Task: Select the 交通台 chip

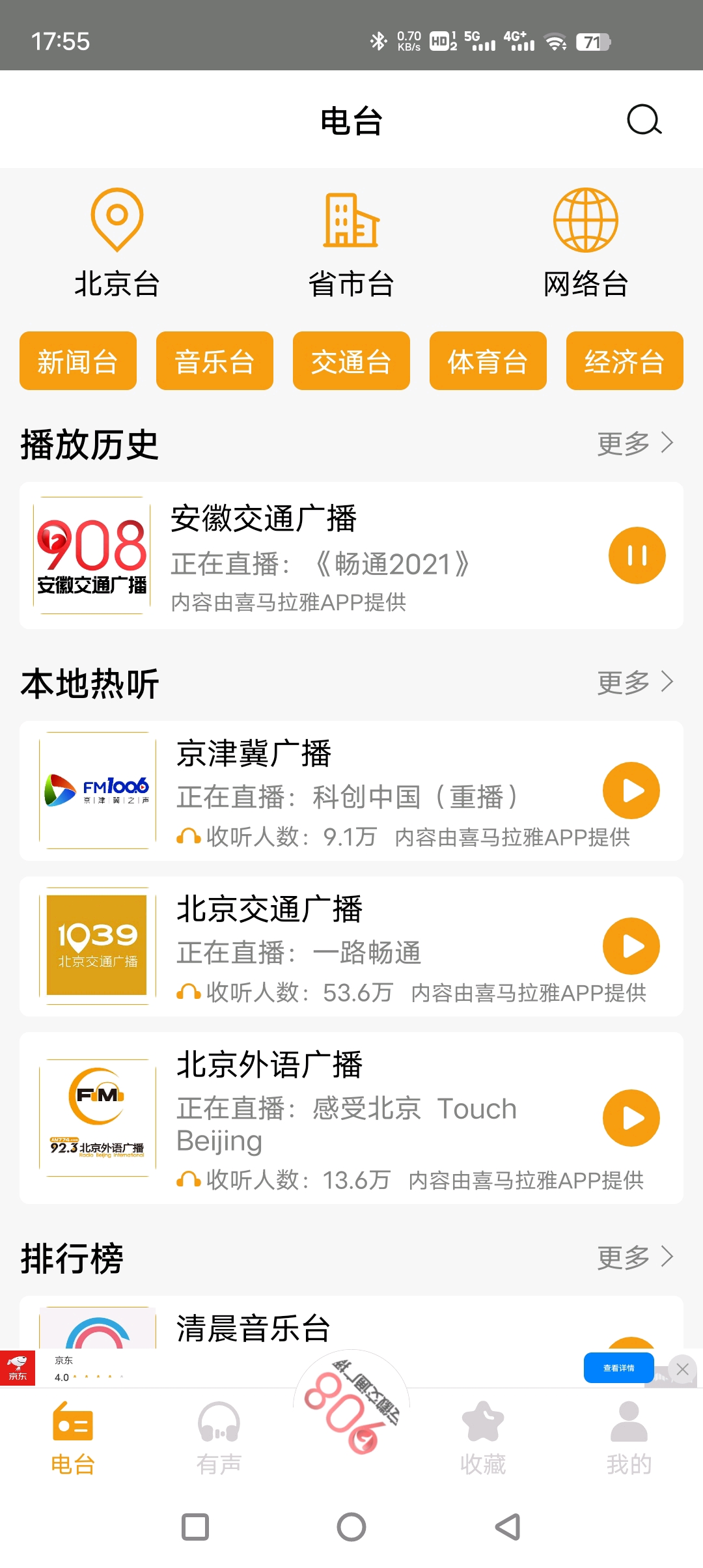Action: [x=351, y=361]
